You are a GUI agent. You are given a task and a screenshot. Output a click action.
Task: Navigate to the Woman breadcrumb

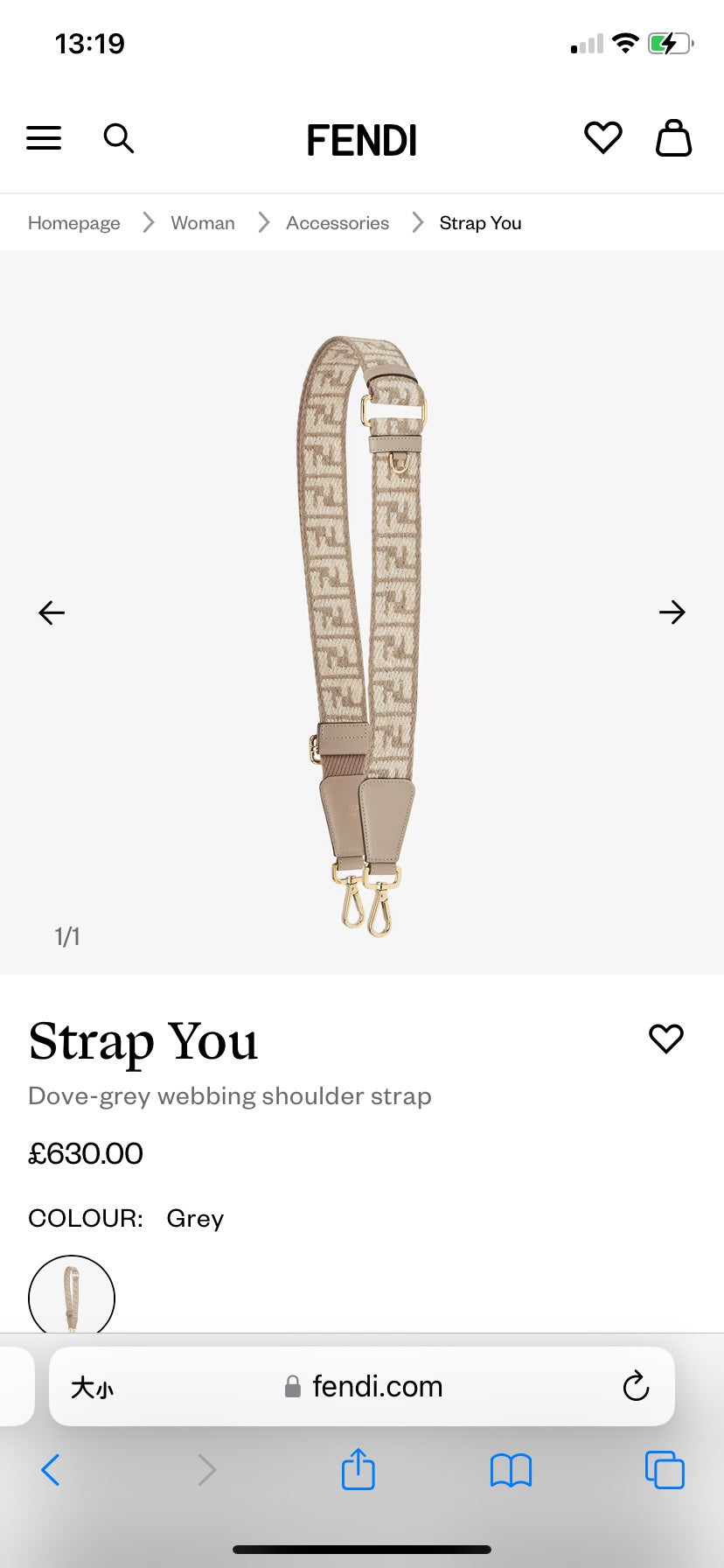[x=203, y=223]
